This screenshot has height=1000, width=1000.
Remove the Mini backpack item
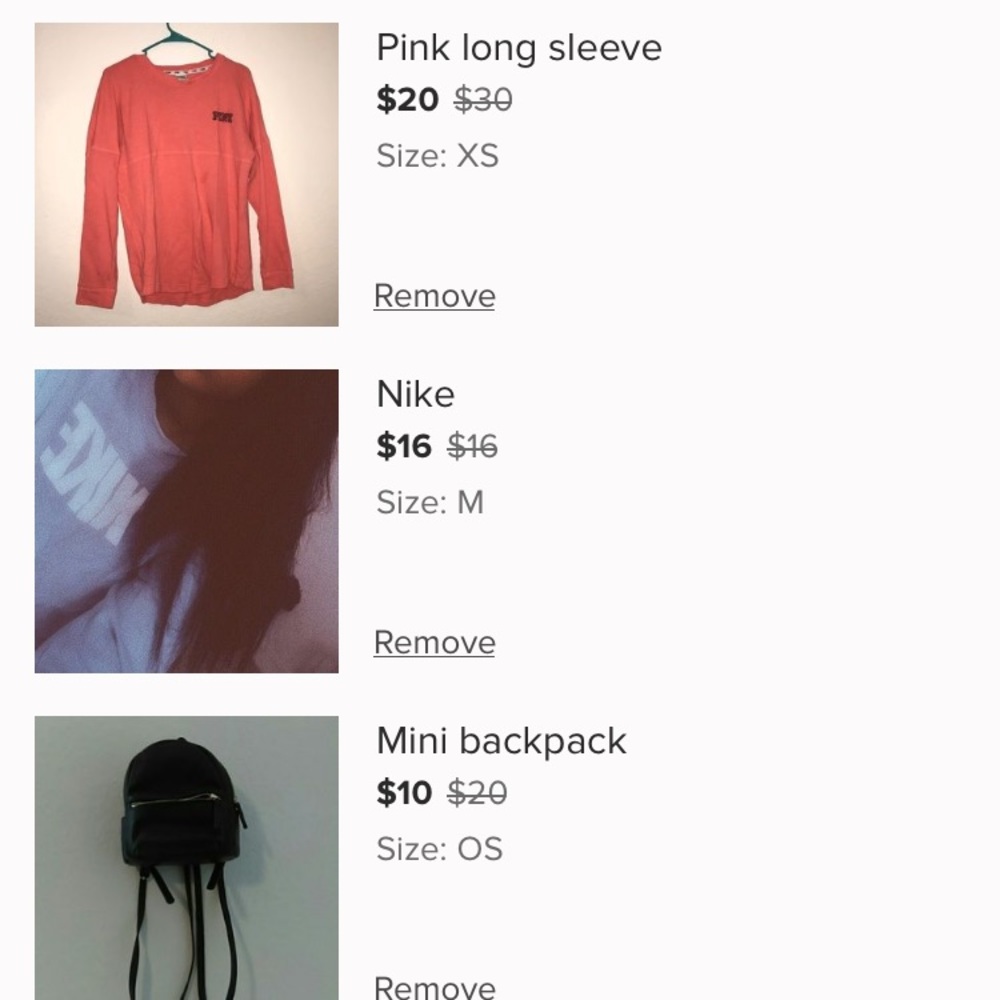[434, 986]
